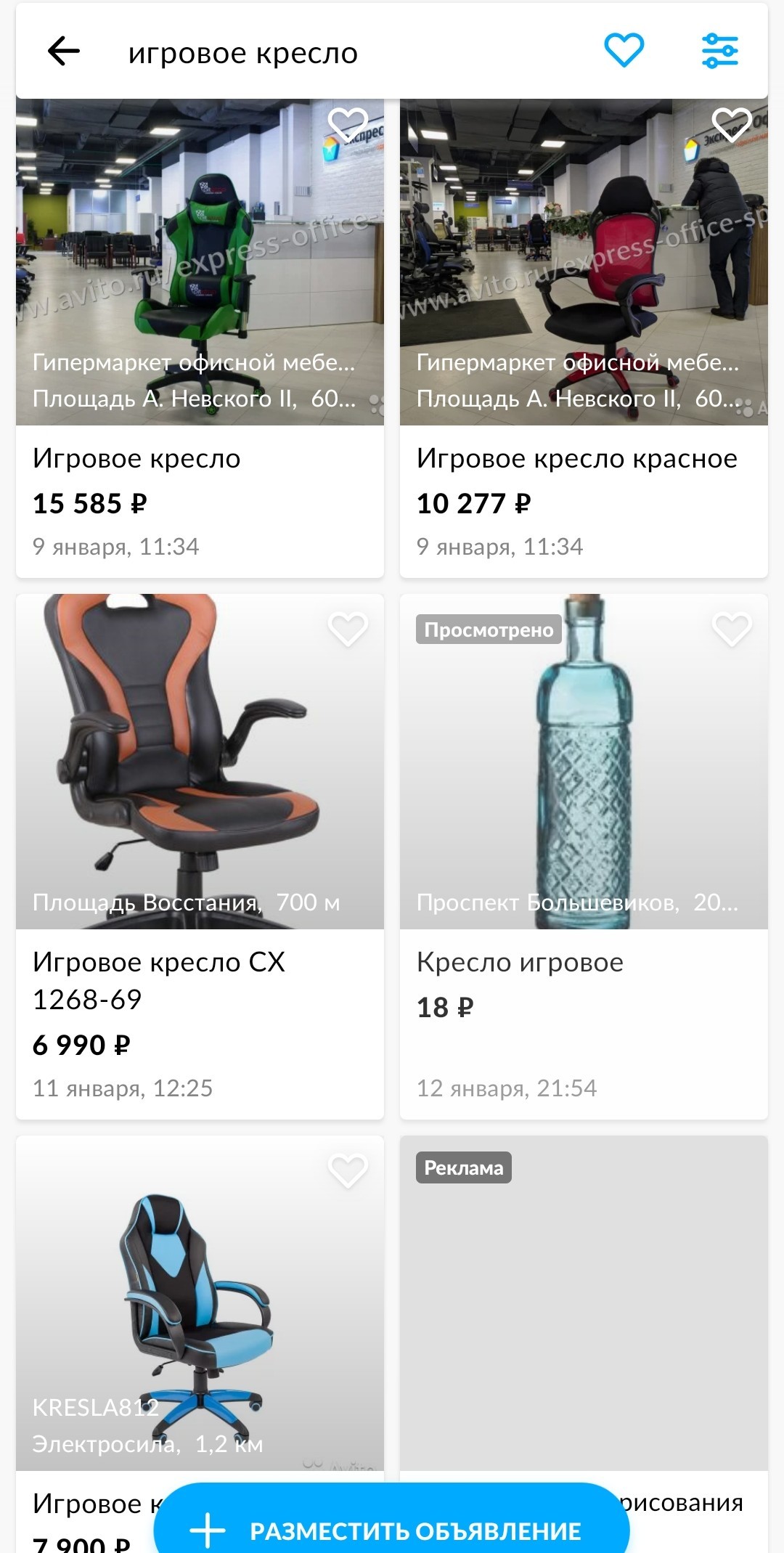784x1553 pixels.
Task: Favorite the CX 1268-69 chair
Action: 348,629
